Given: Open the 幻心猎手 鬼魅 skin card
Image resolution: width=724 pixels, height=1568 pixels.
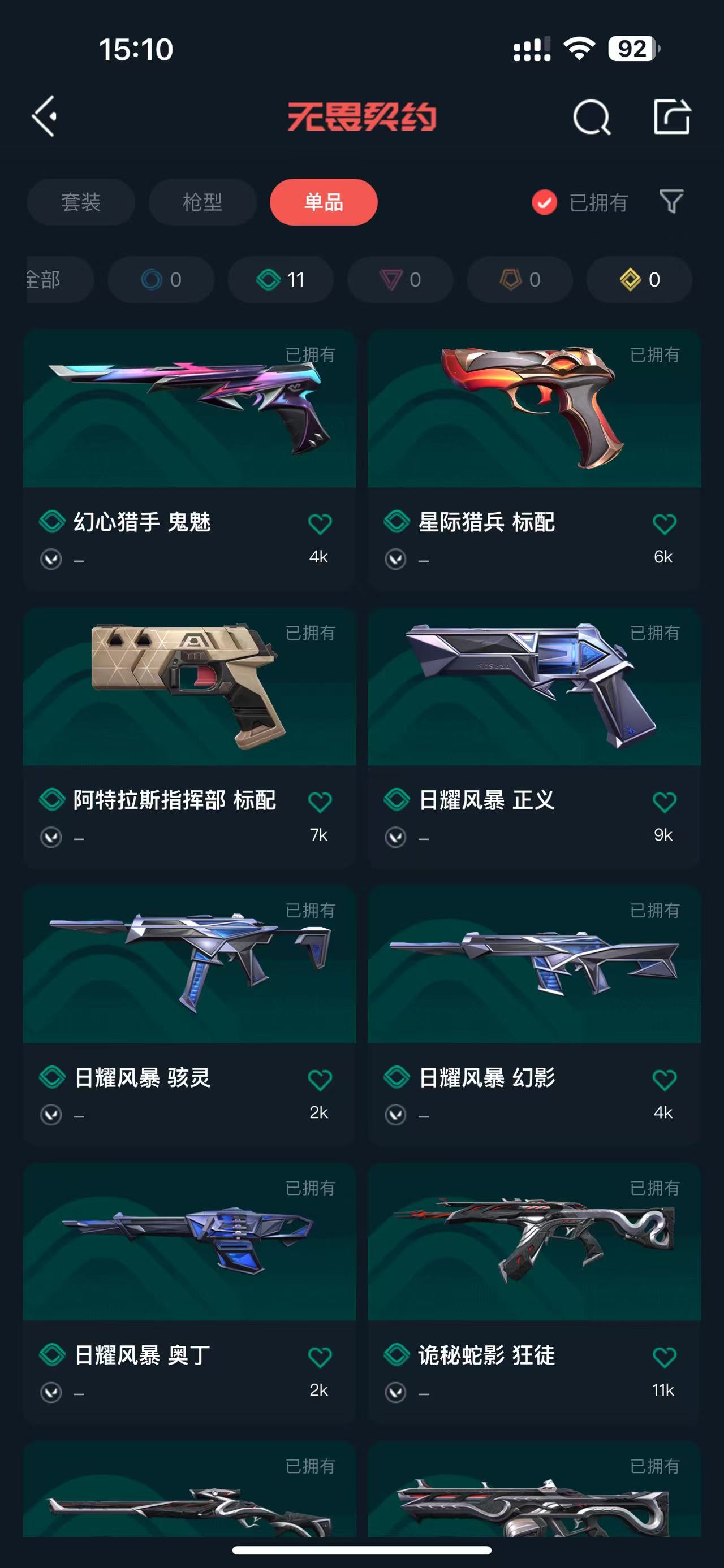Looking at the screenshot, I should coord(189,460).
